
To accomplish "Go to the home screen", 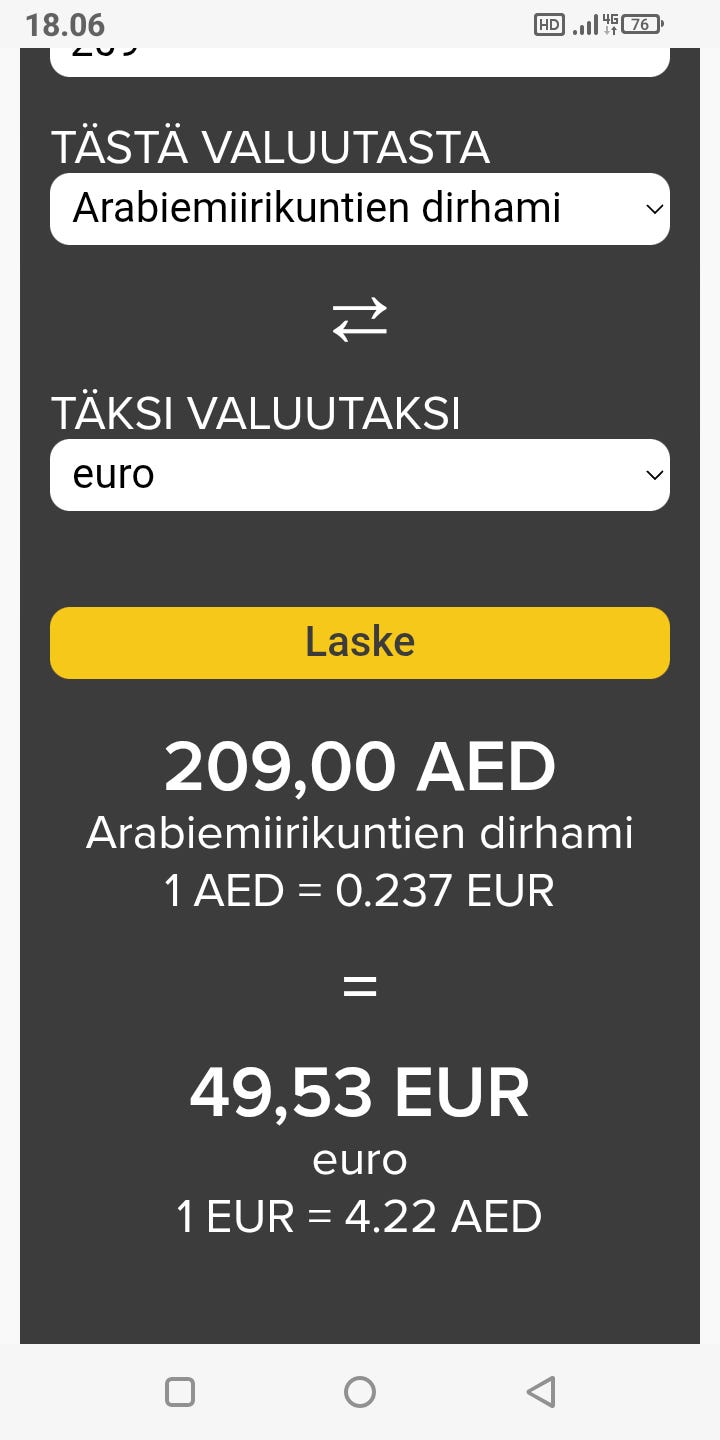I will click(360, 1392).
